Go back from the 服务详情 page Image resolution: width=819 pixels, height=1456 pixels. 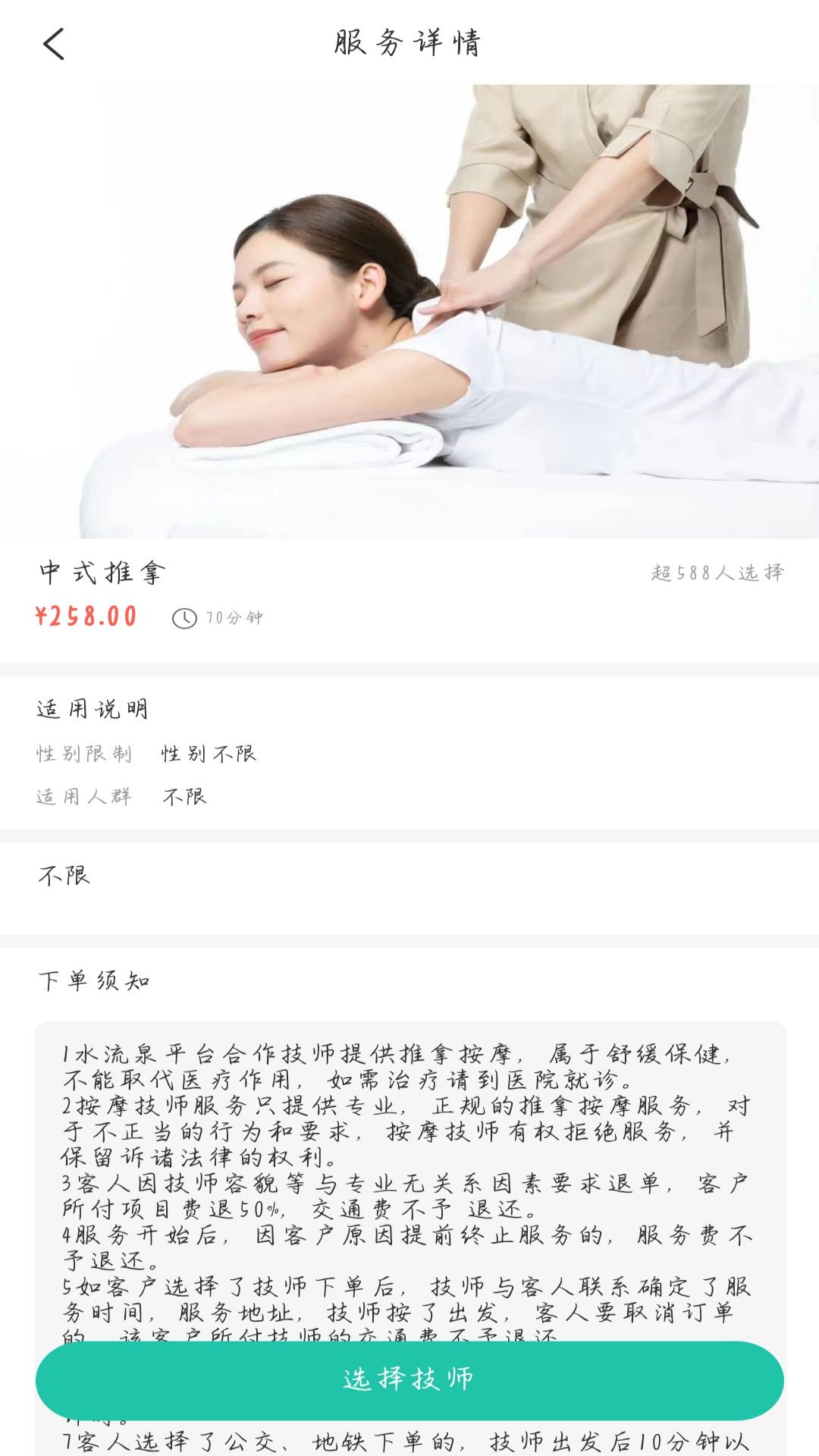(53, 44)
